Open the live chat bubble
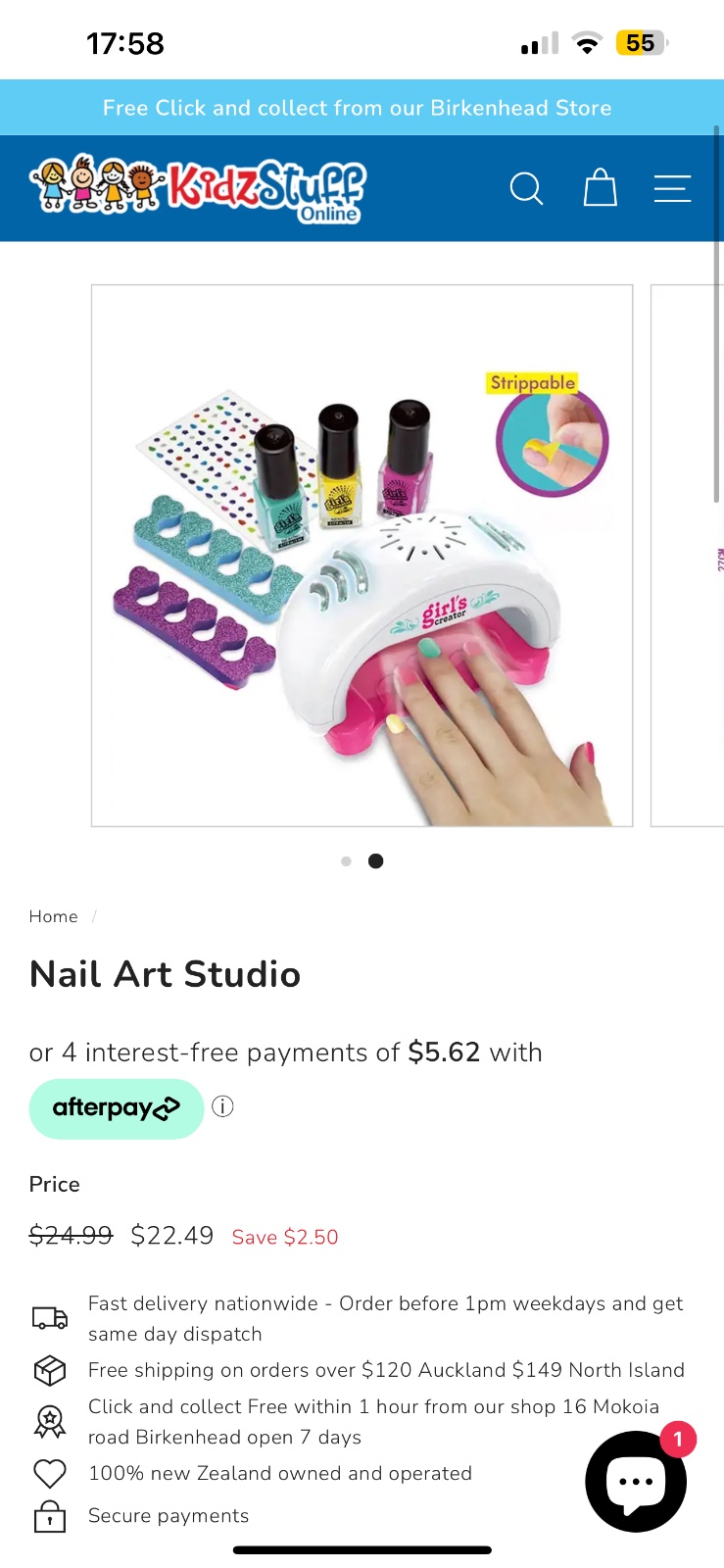The height and width of the screenshot is (1568, 724). pos(636,1481)
